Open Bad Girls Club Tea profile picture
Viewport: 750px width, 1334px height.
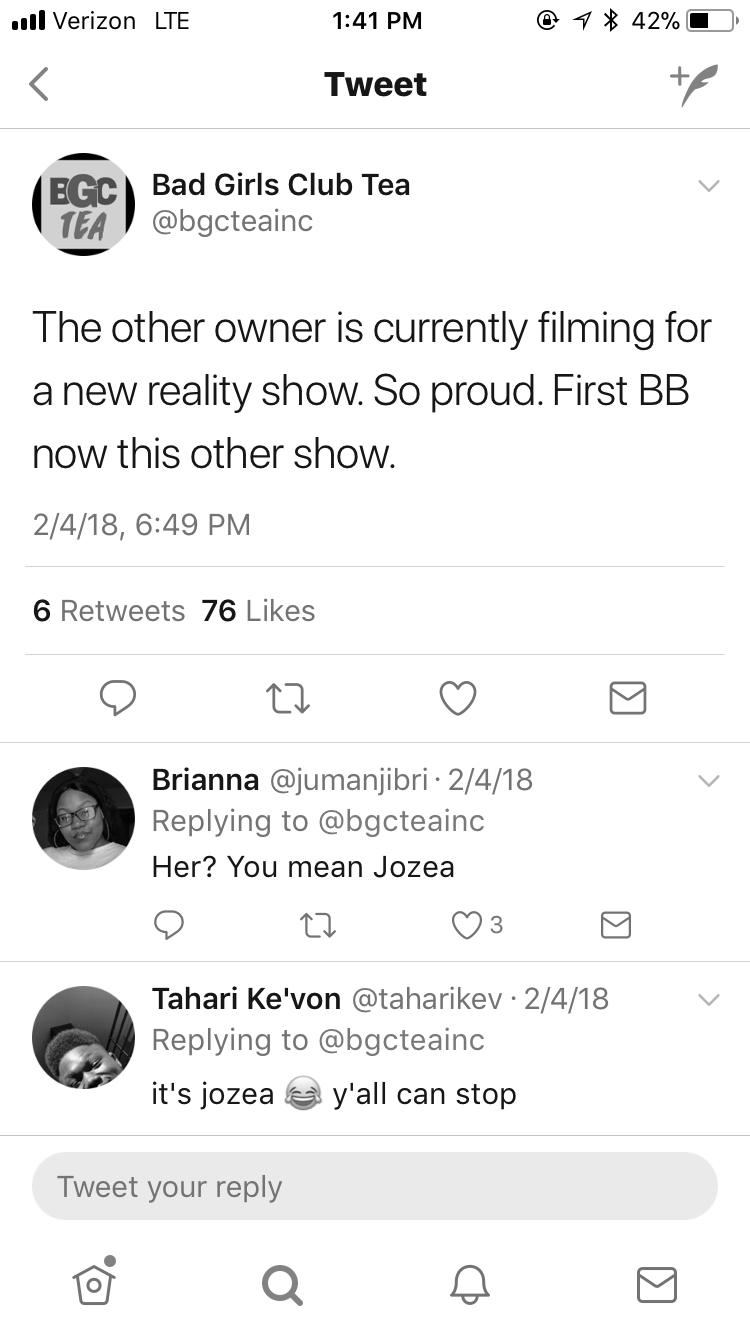coord(83,203)
